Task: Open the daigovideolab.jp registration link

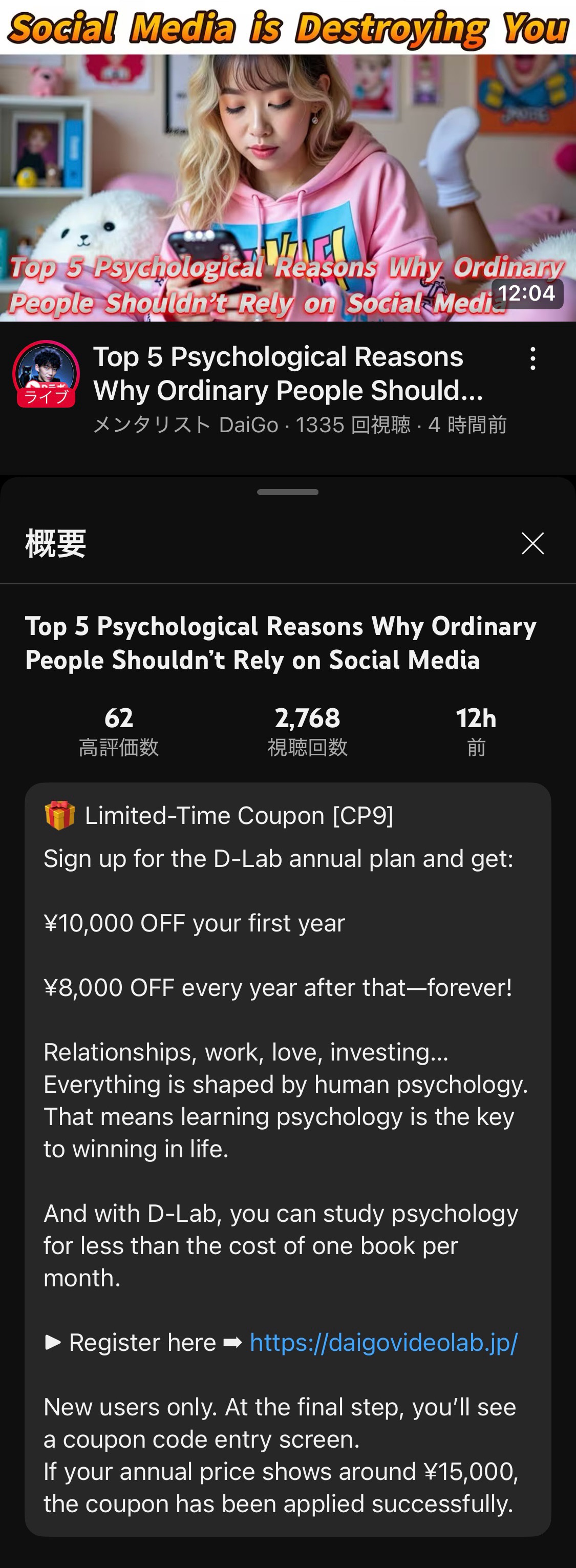Action: 383,1342
